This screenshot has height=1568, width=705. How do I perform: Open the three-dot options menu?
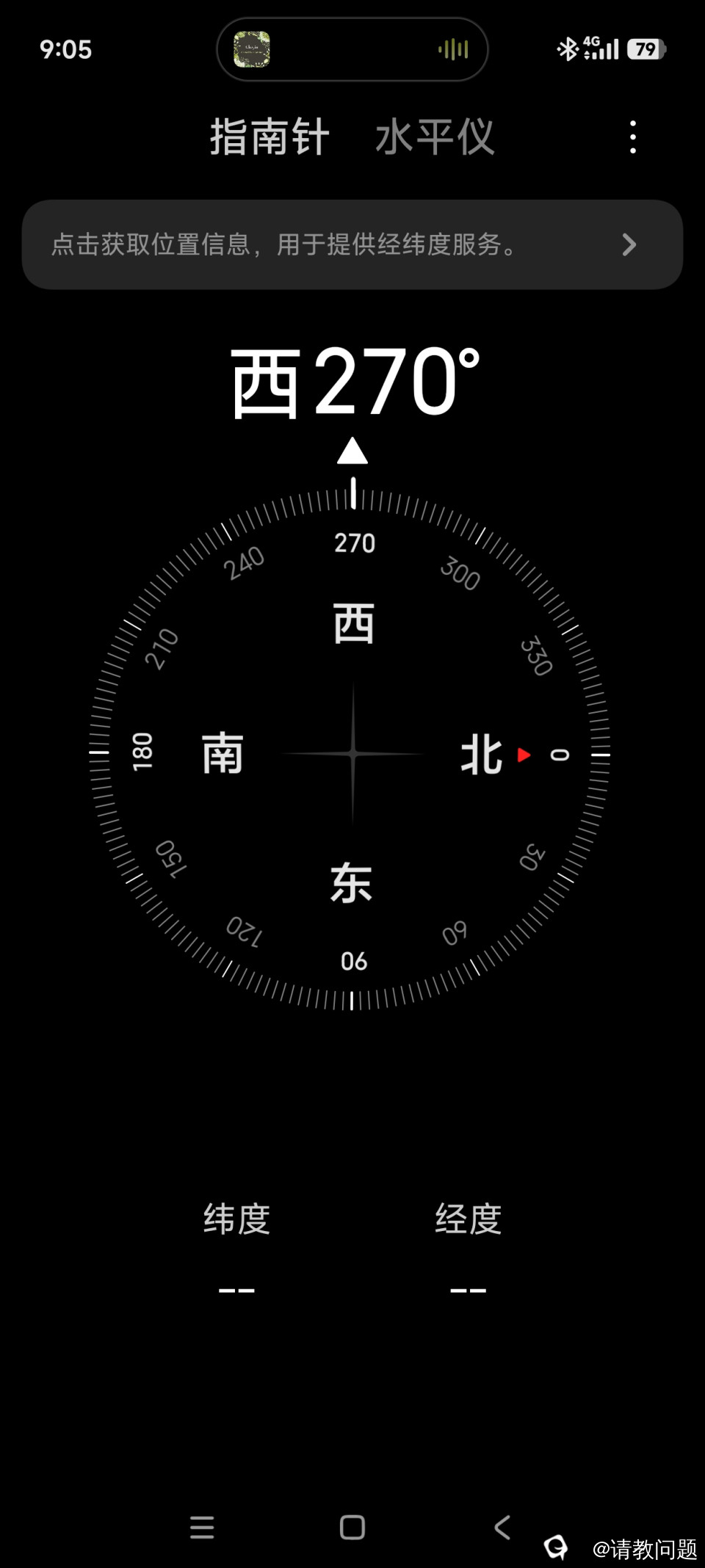pos(633,137)
